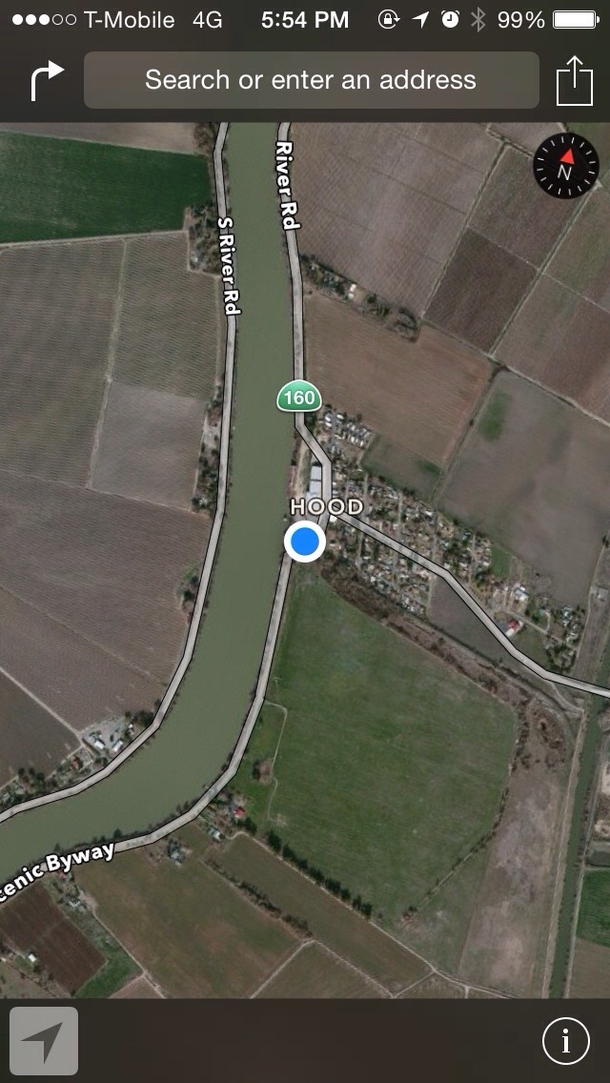Viewport: 610px width, 1083px height.
Task: Tap the location tracking arrow button
Action: [x=44, y=1041]
